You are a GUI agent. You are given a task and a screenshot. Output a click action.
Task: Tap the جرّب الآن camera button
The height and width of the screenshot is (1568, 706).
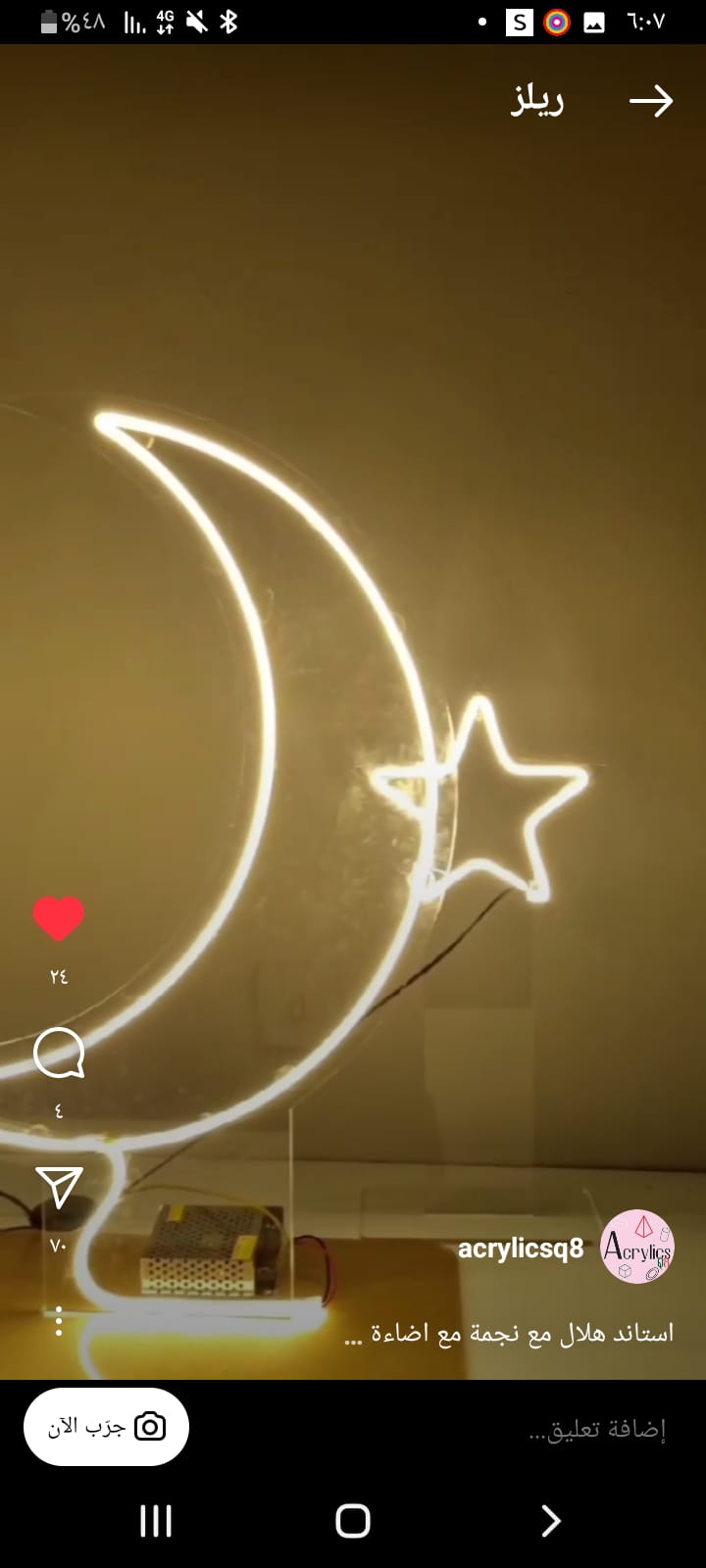pos(106,1427)
